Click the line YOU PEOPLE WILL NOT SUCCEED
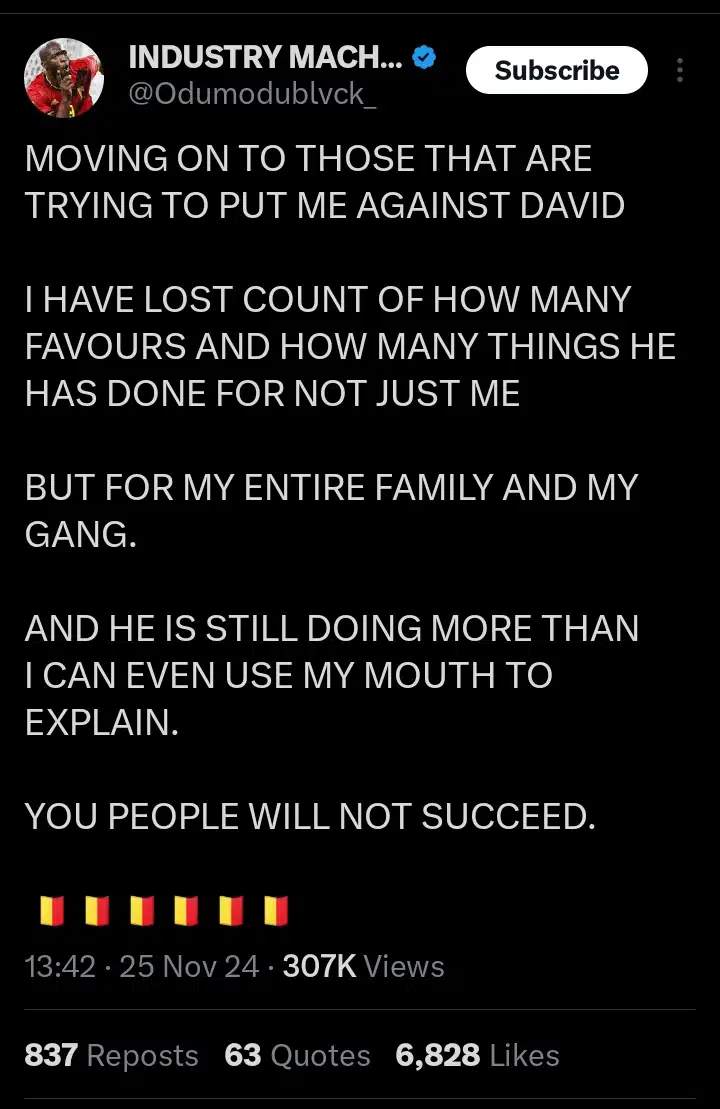 [310, 815]
